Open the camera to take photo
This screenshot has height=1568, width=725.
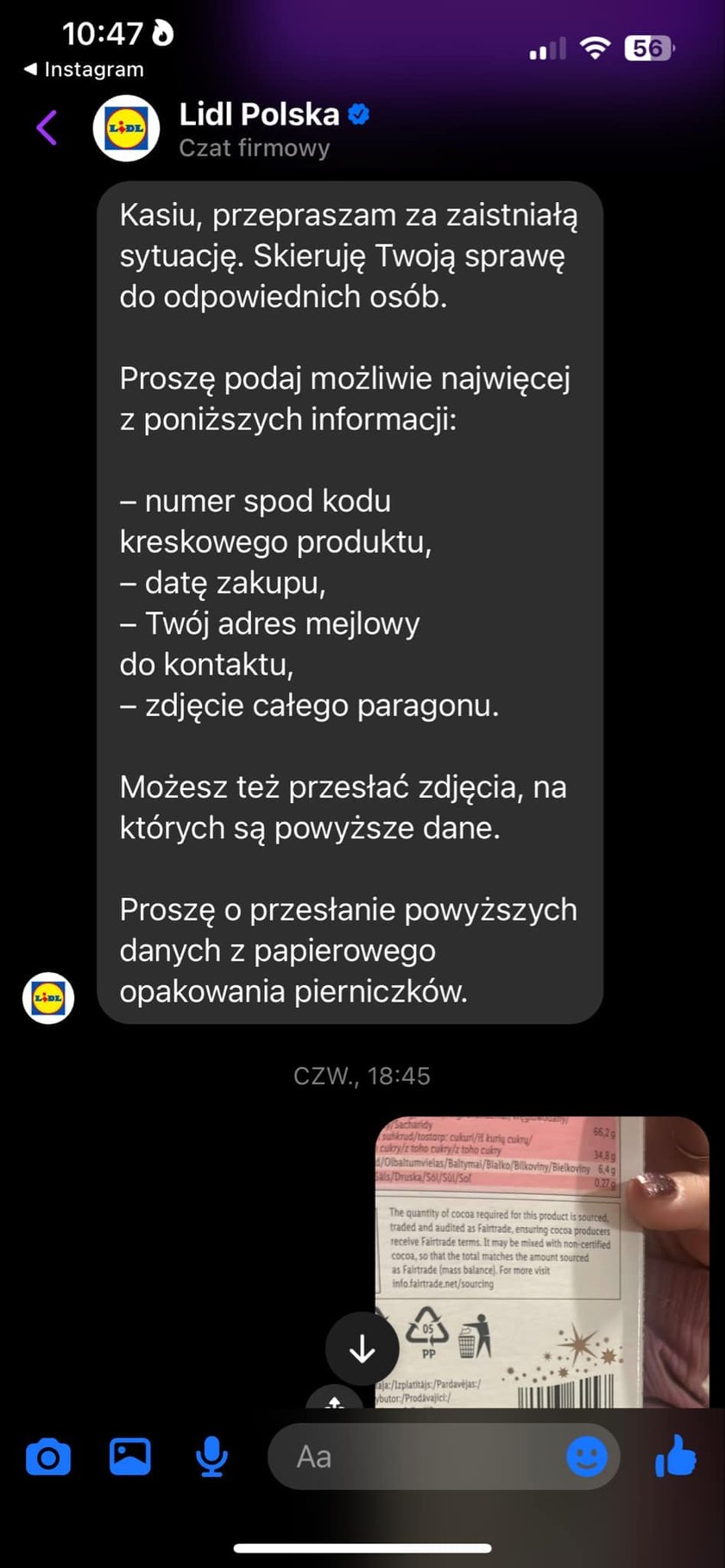[x=48, y=1458]
